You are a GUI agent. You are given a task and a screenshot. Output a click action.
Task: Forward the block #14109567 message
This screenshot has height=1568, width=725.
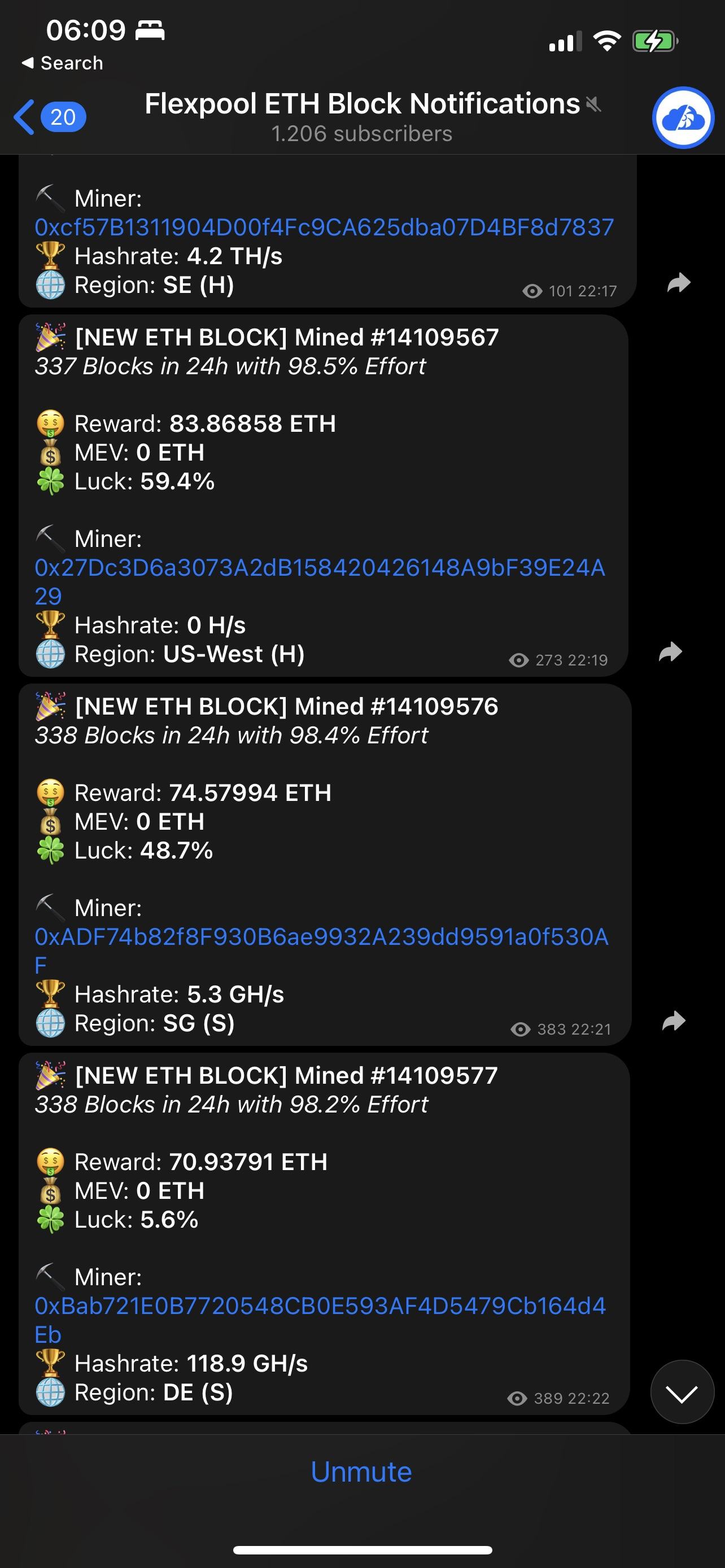pos(670,652)
